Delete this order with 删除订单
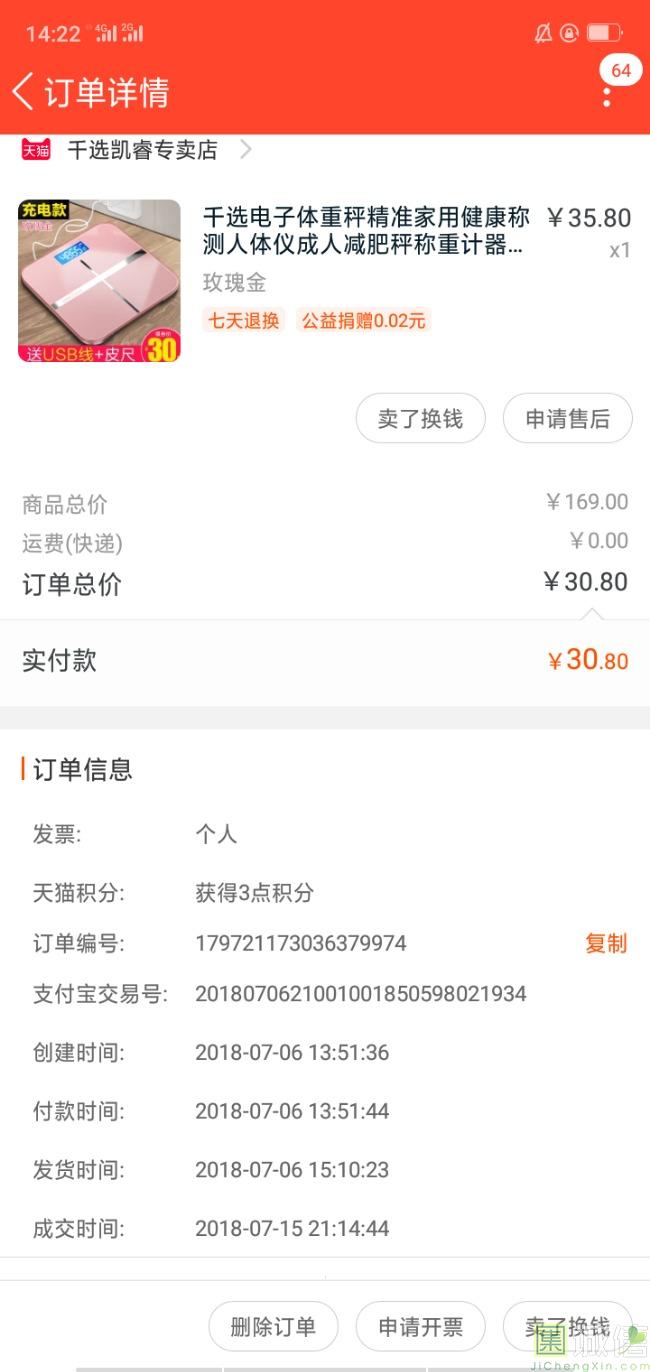Screen dimensions: 650x1372 273,1327
